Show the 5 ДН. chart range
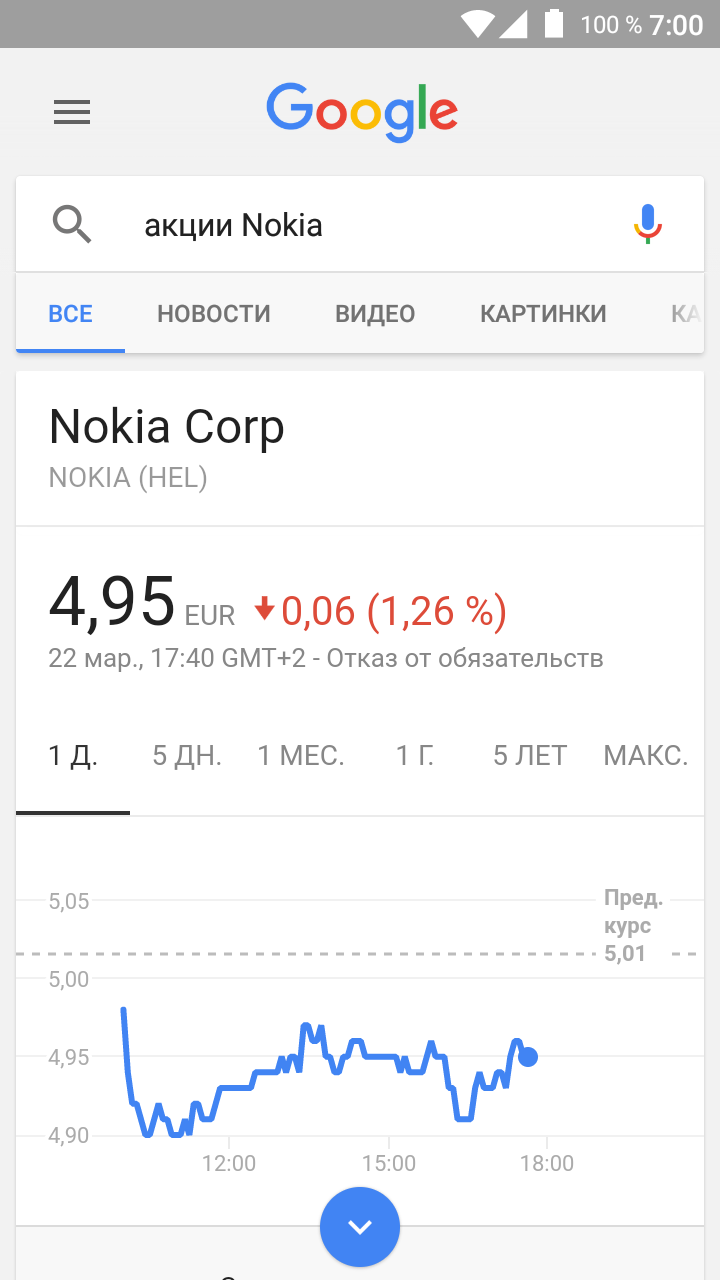This screenshot has height=1280, width=720. pyautogui.click(x=187, y=756)
